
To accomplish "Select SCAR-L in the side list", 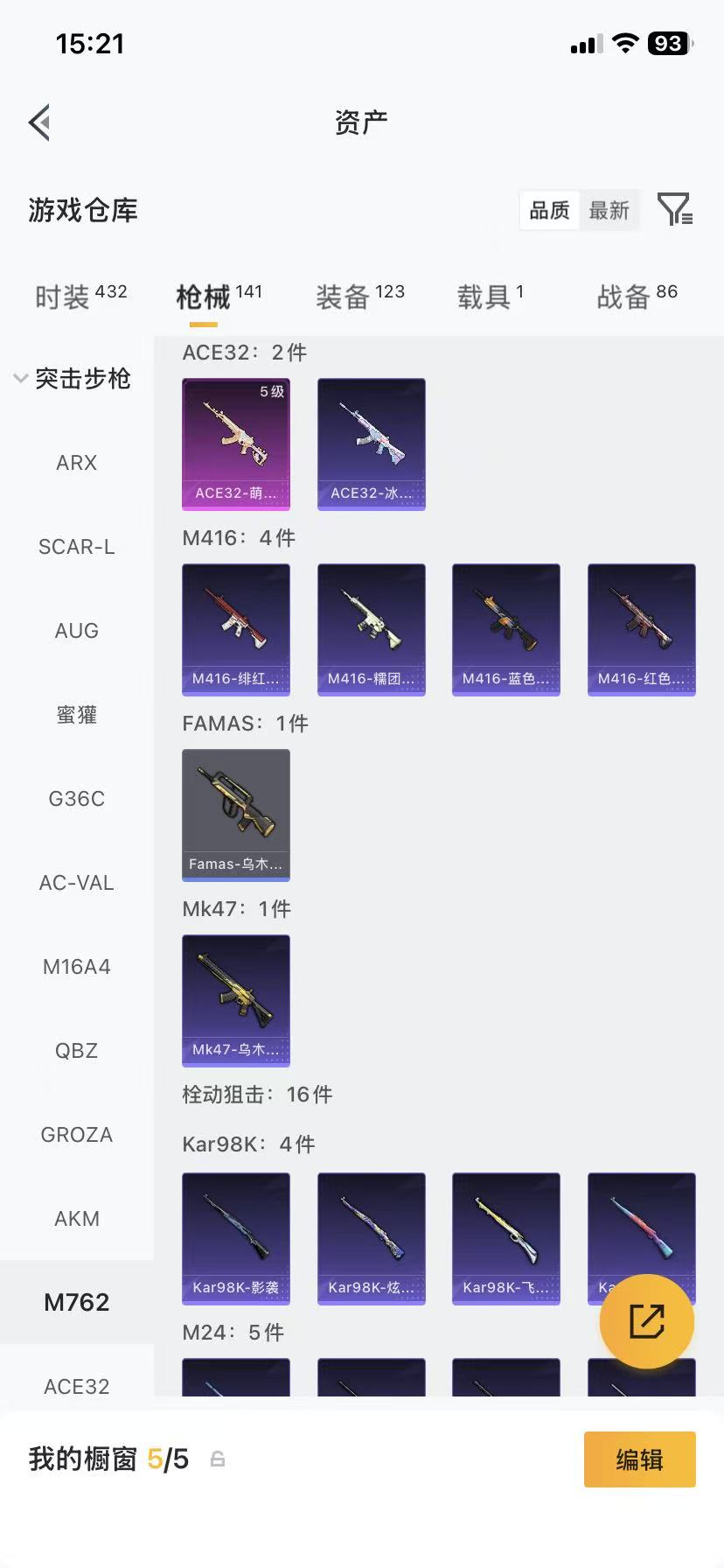I will point(77,547).
